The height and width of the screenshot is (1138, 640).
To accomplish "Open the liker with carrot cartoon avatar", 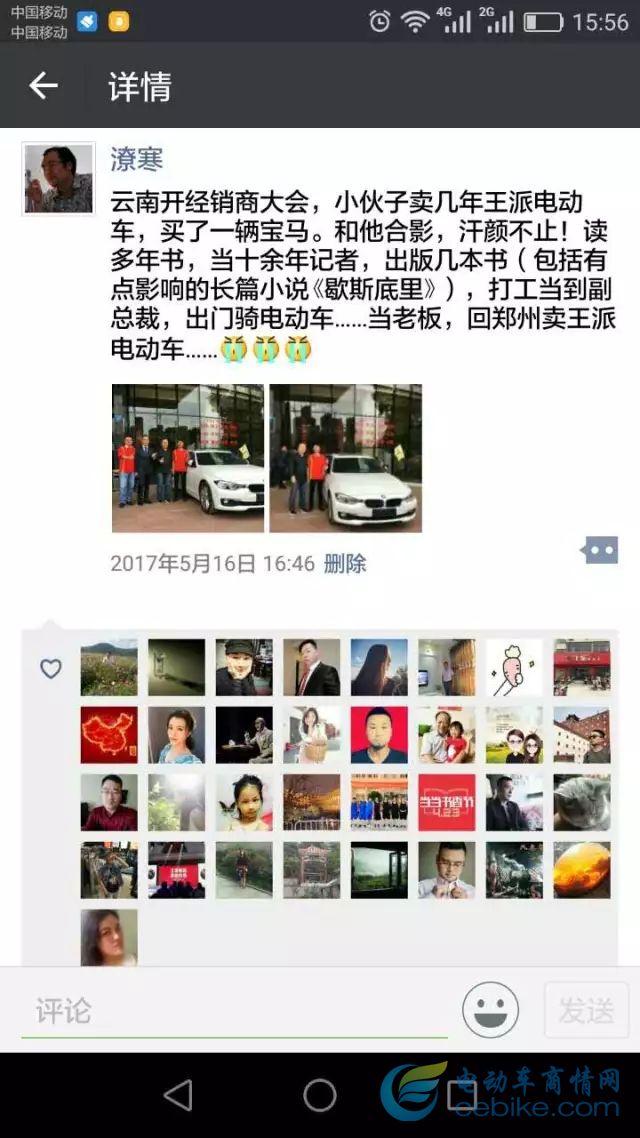I will 514,668.
